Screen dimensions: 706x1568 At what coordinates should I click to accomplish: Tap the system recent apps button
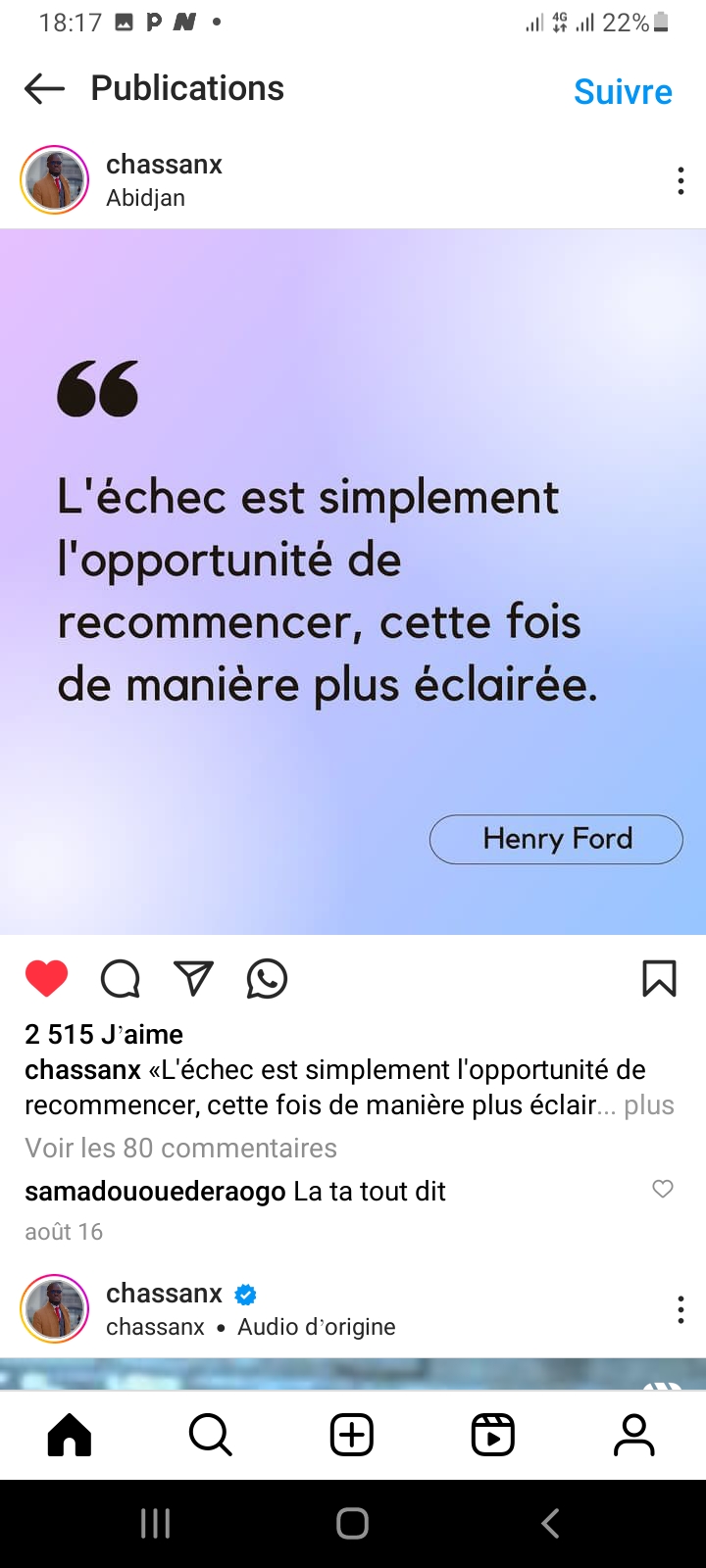(x=156, y=1523)
